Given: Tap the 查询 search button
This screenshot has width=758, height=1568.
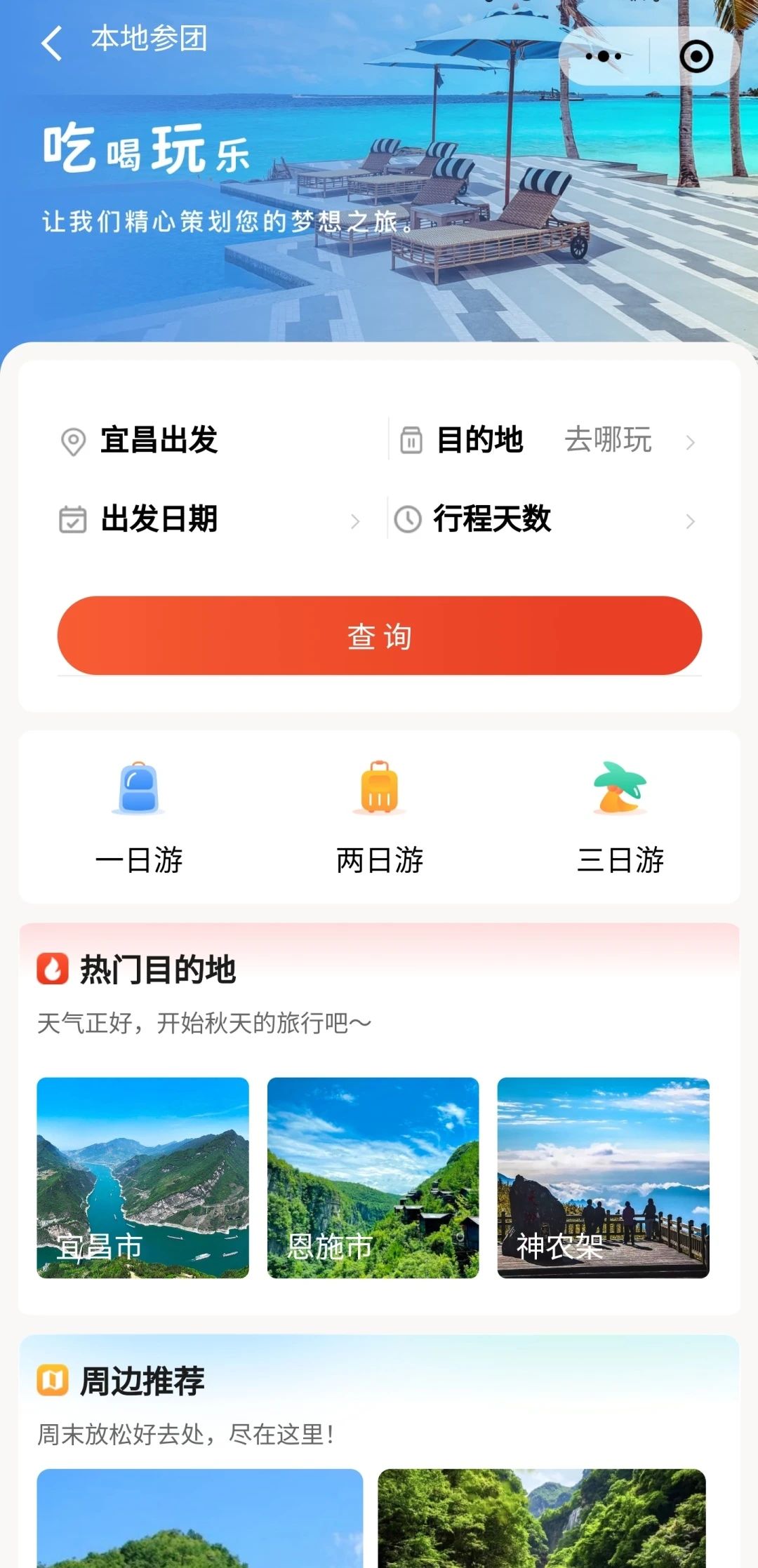Looking at the screenshot, I should [x=379, y=636].
